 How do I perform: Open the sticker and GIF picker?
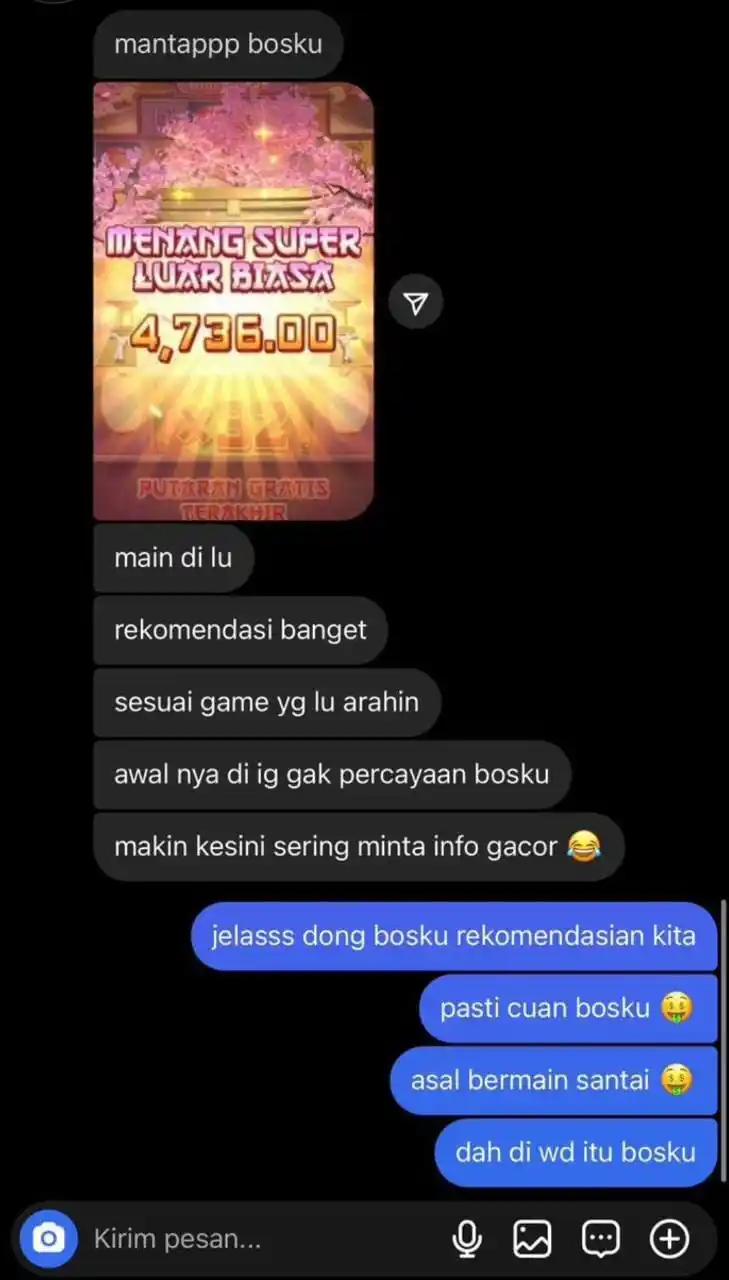pyautogui.click(x=600, y=1239)
